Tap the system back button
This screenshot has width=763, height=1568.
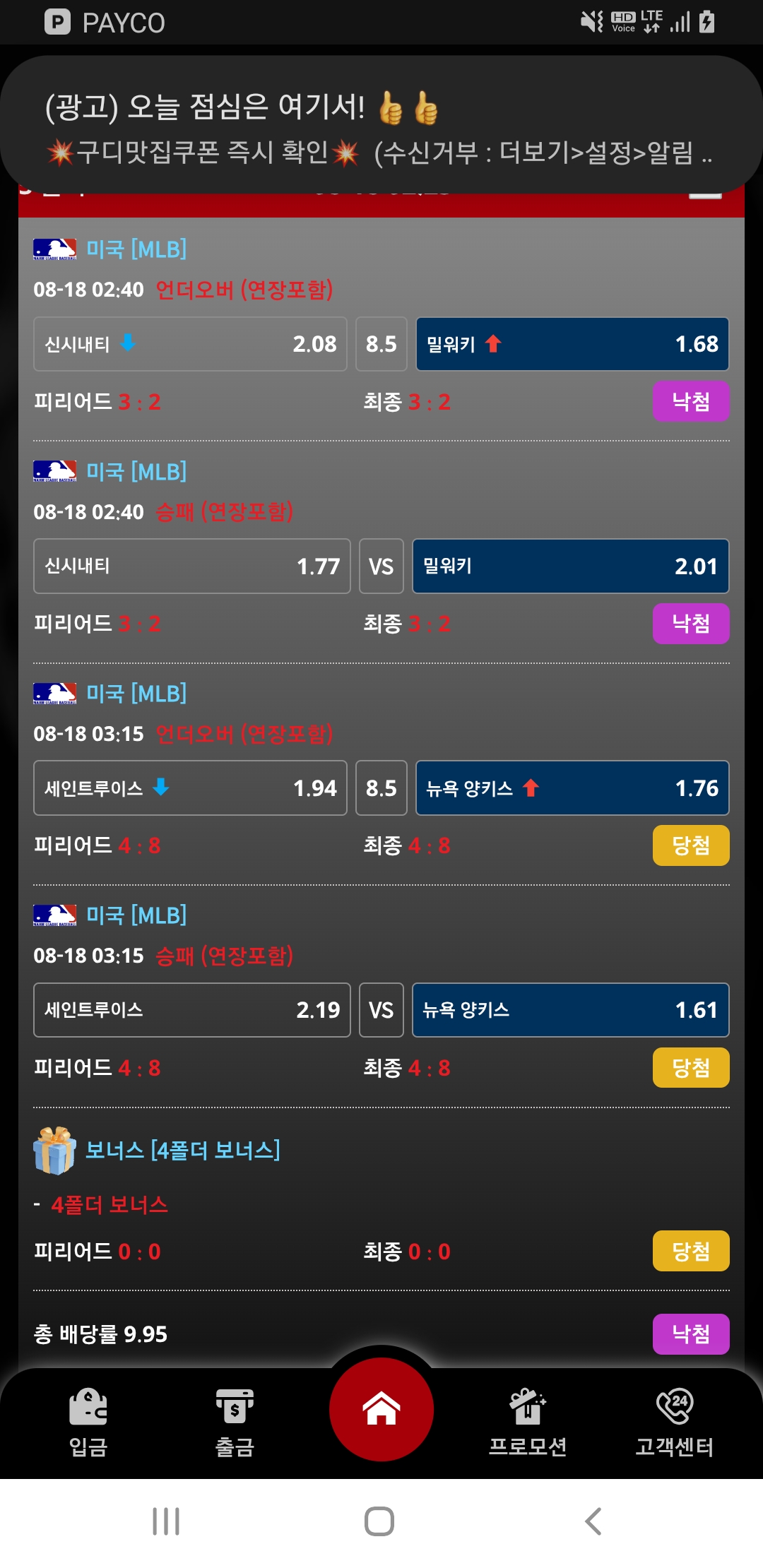pos(593,1521)
